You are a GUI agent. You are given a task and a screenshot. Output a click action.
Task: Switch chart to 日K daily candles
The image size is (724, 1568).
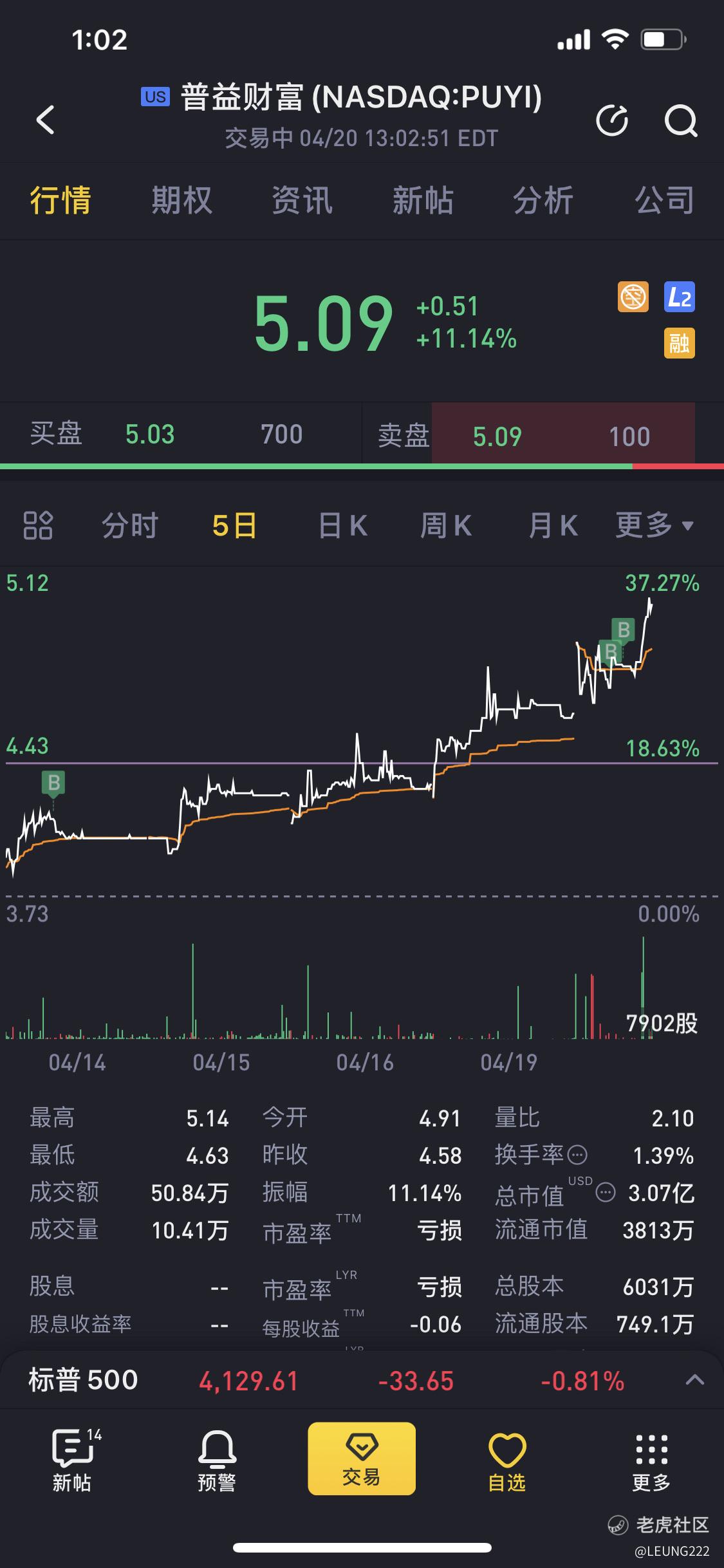tap(343, 526)
